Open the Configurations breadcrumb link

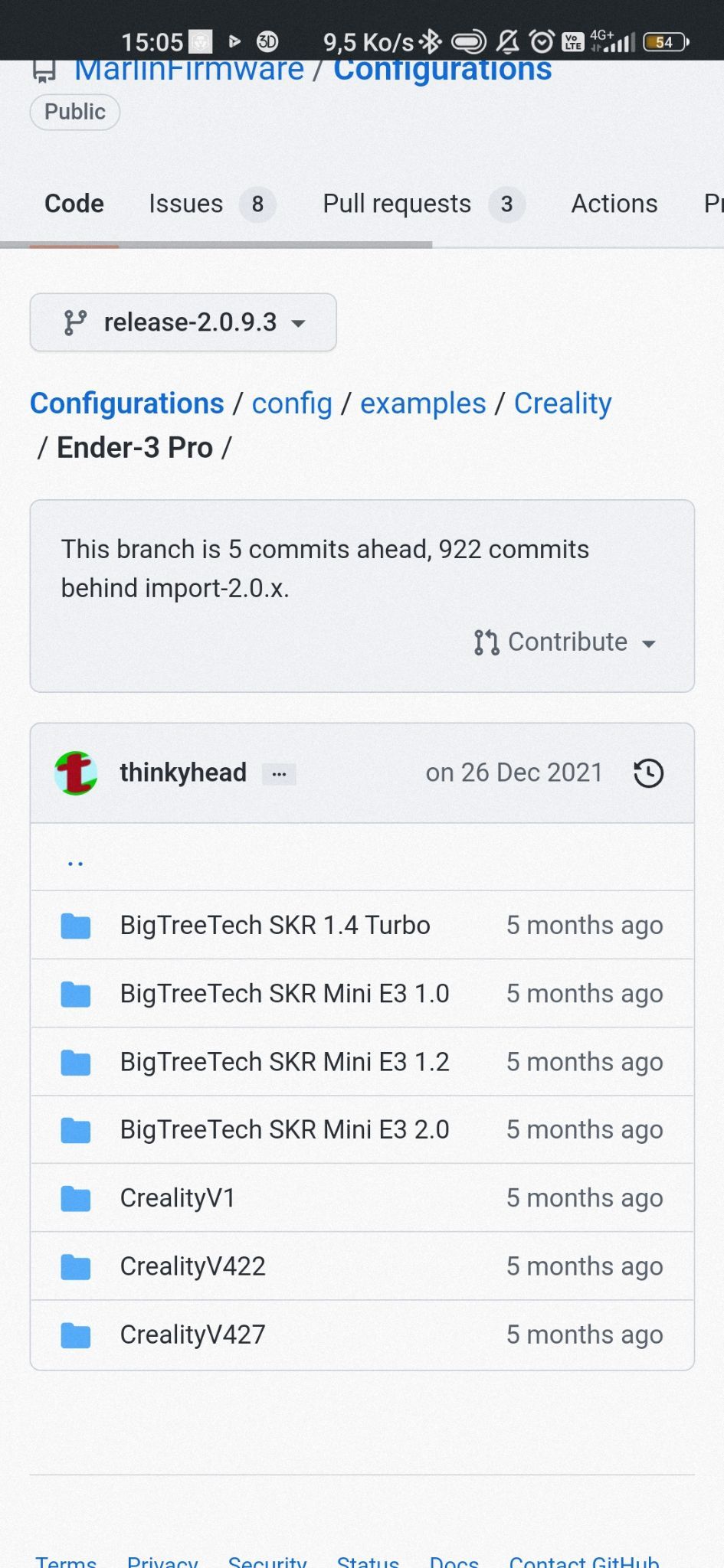pyautogui.click(x=127, y=403)
